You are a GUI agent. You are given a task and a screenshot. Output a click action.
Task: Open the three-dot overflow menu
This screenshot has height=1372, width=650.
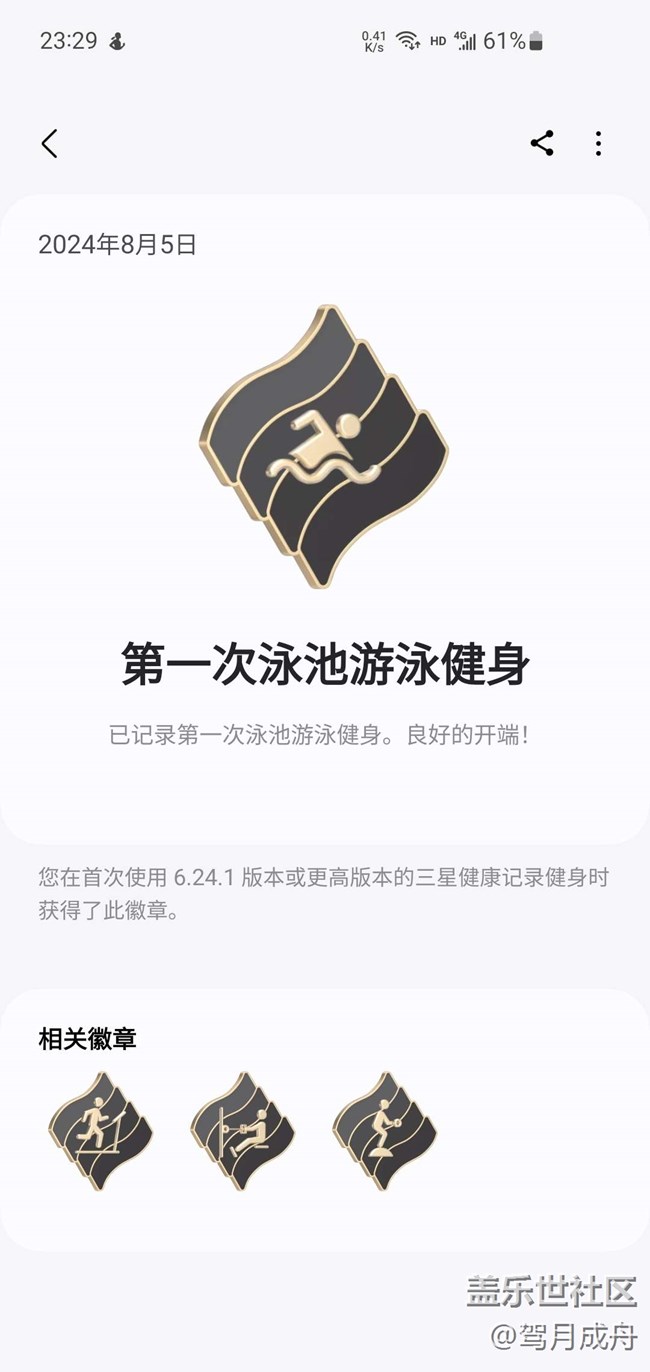click(x=598, y=143)
